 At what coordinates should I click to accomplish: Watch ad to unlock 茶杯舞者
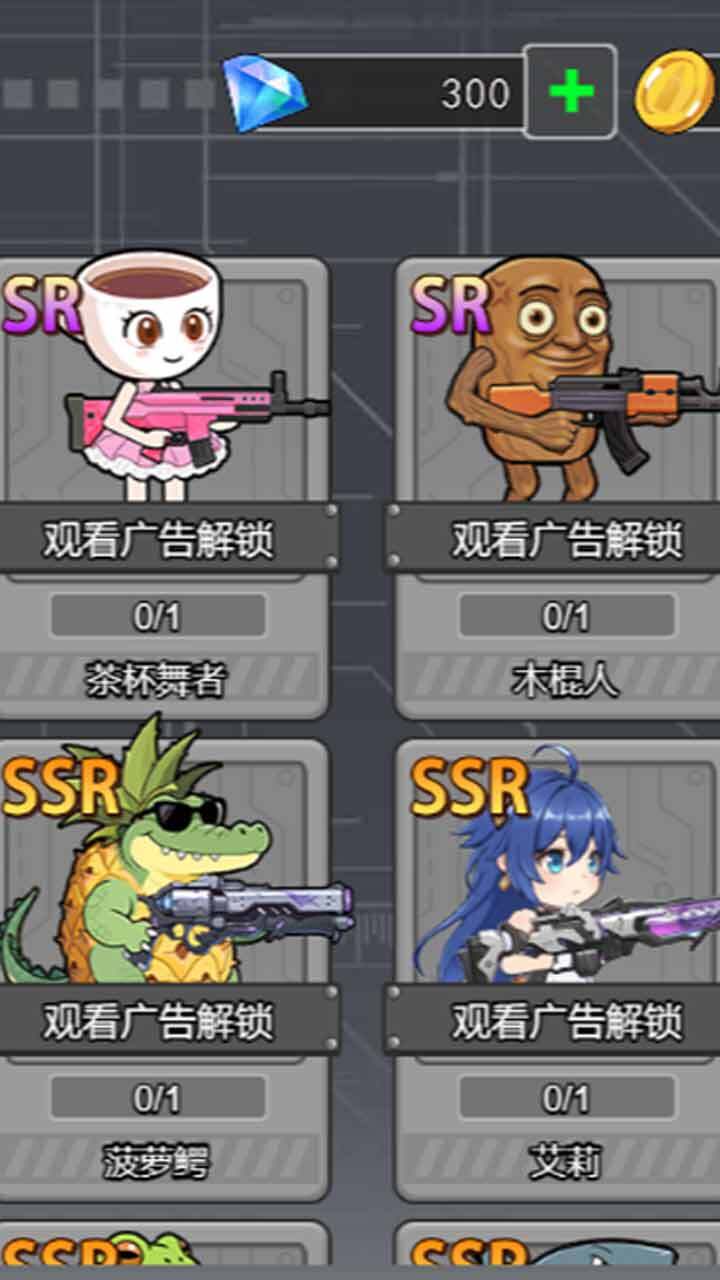click(x=160, y=539)
